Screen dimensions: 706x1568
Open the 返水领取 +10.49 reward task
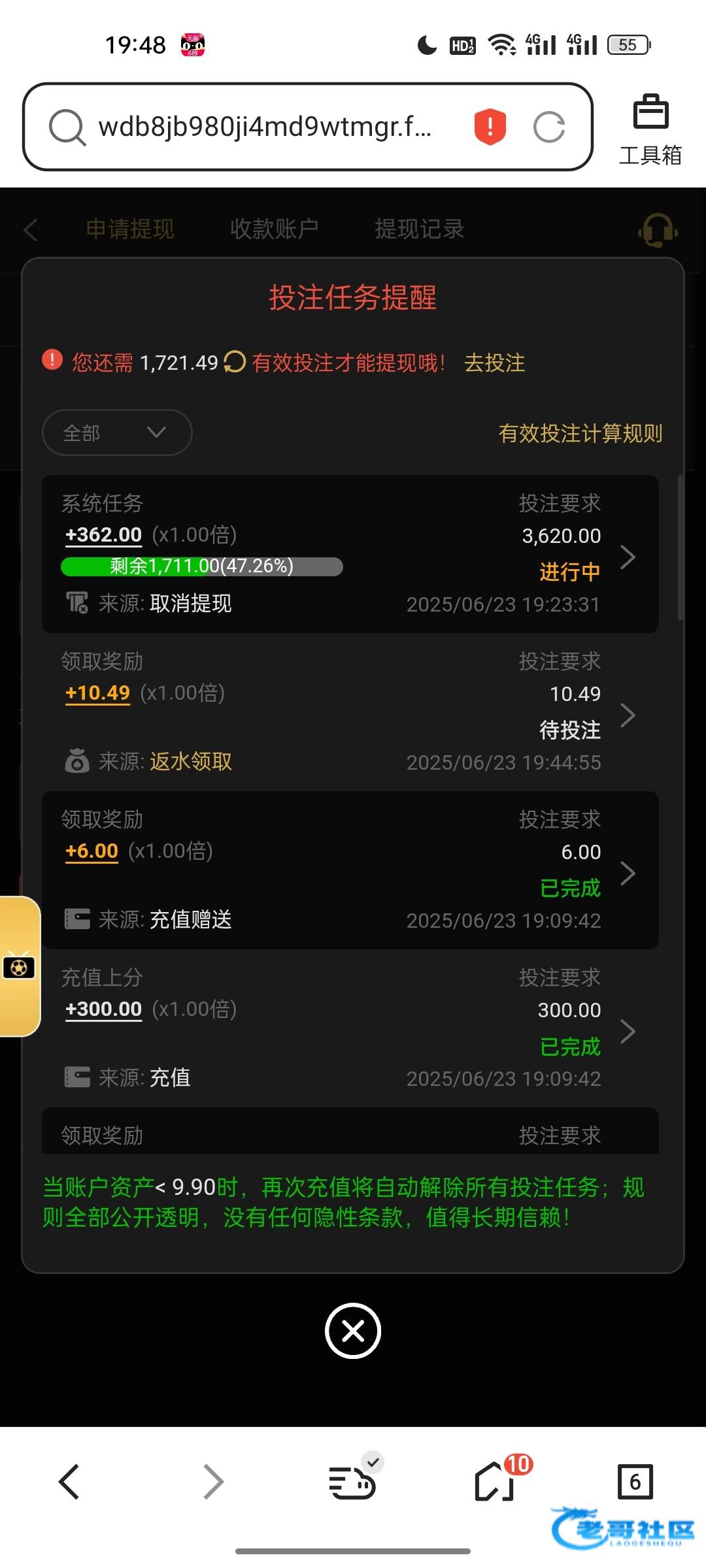point(350,712)
